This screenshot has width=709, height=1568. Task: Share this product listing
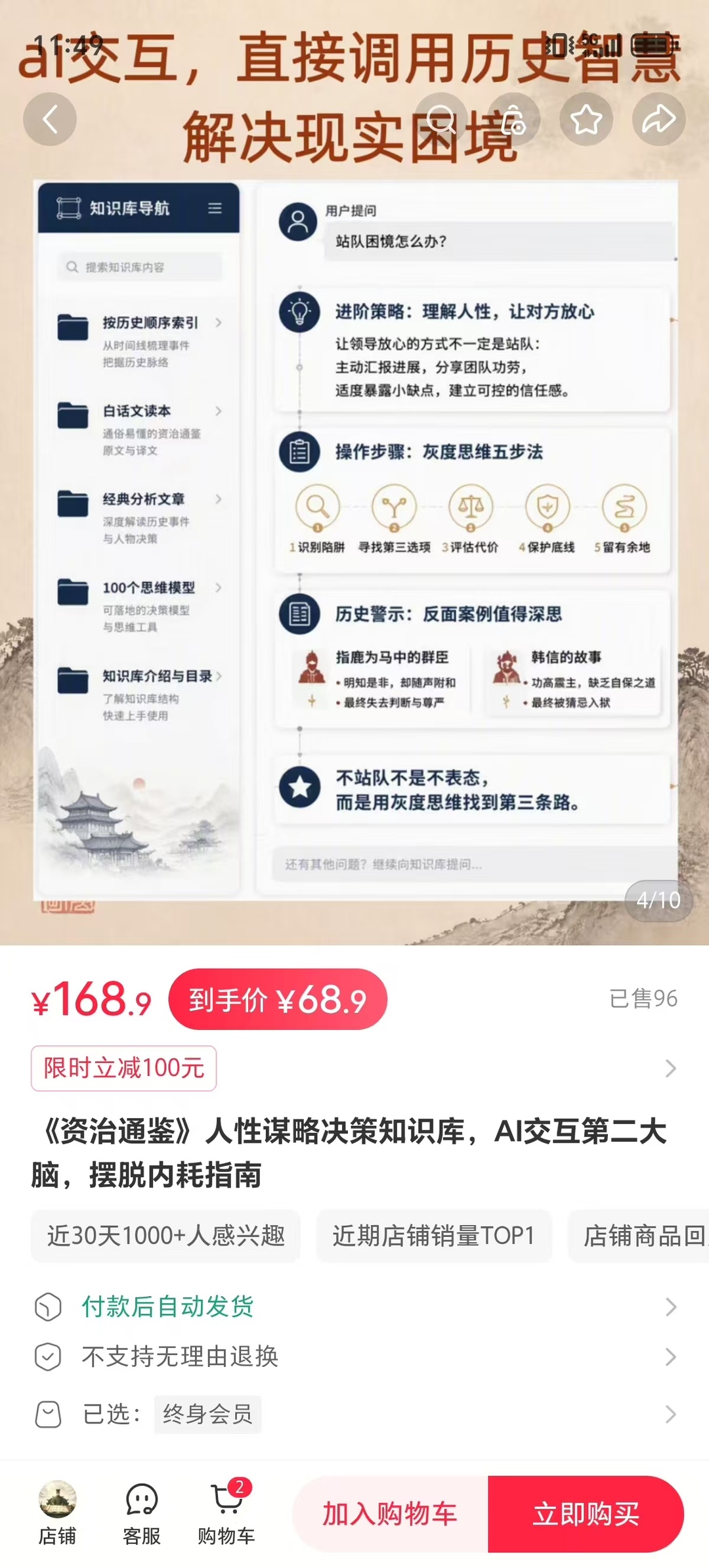click(x=658, y=120)
